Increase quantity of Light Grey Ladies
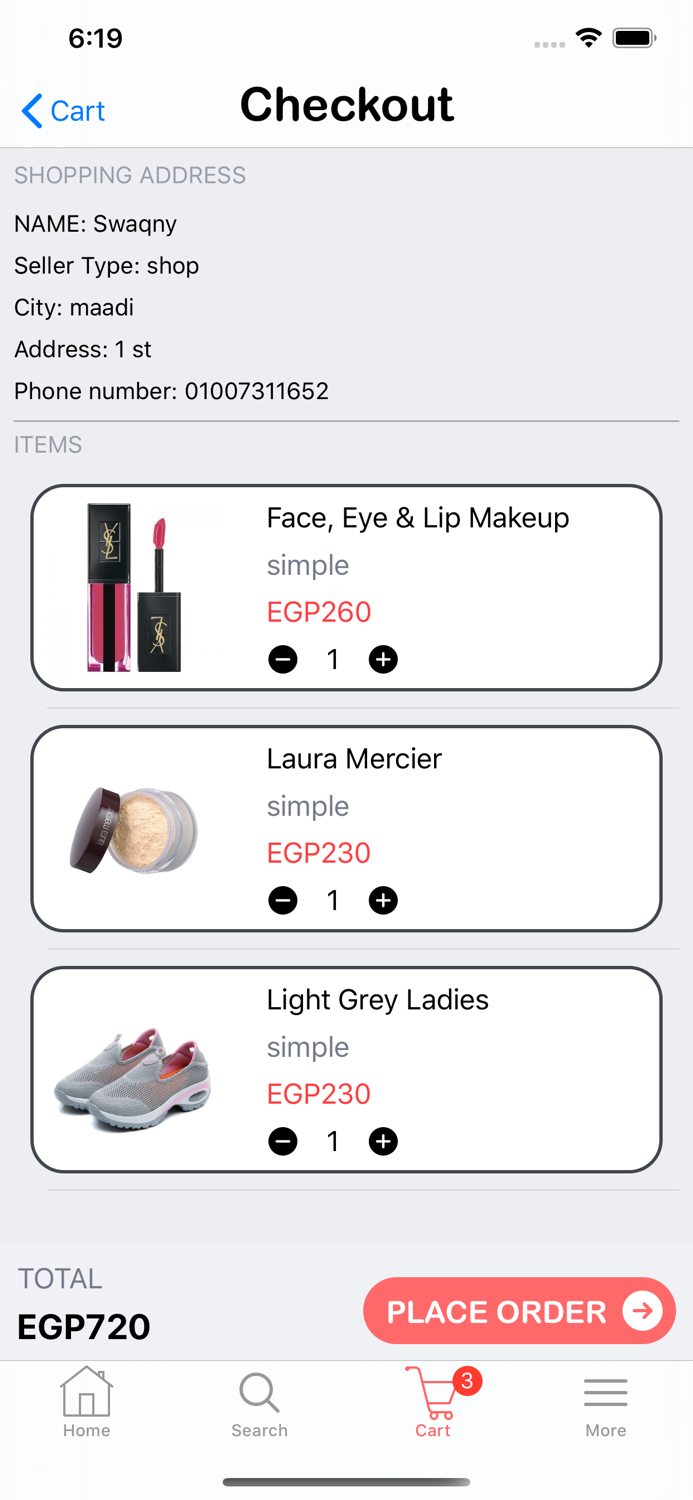Viewport: 693px width, 1500px height. (383, 1142)
